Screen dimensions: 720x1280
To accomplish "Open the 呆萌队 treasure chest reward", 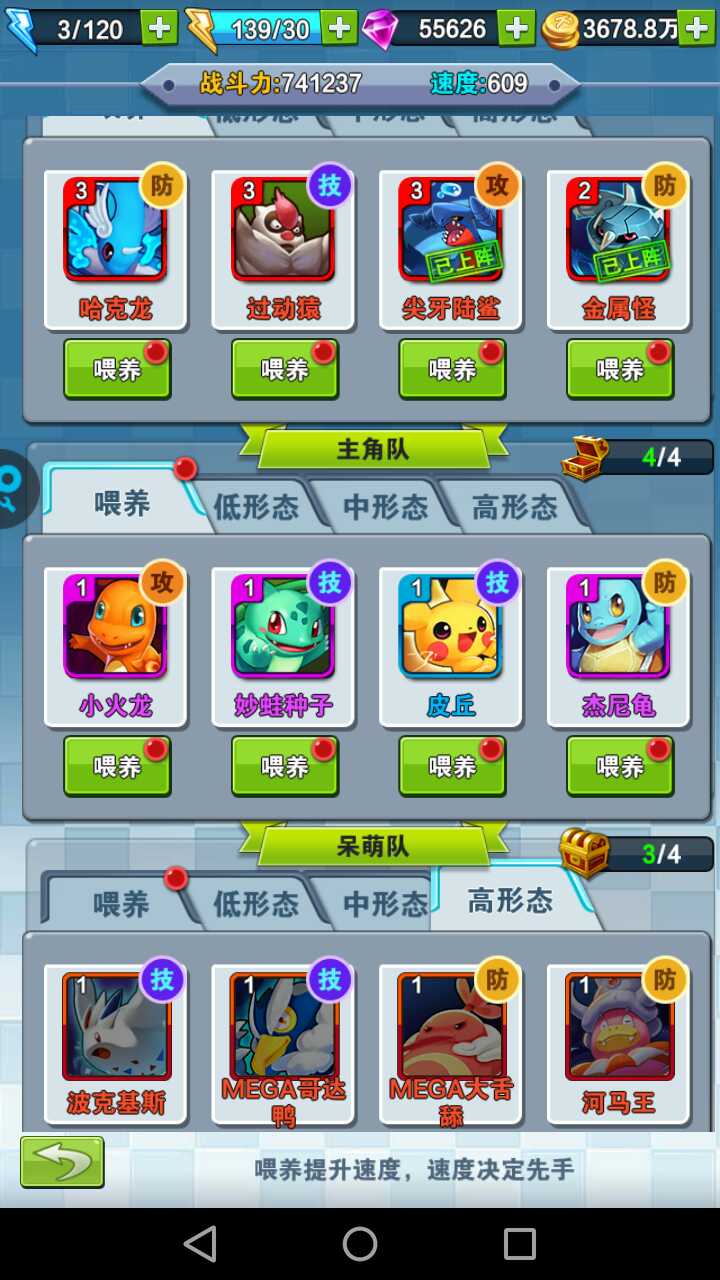I will pyautogui.click(x=584, y=854).
